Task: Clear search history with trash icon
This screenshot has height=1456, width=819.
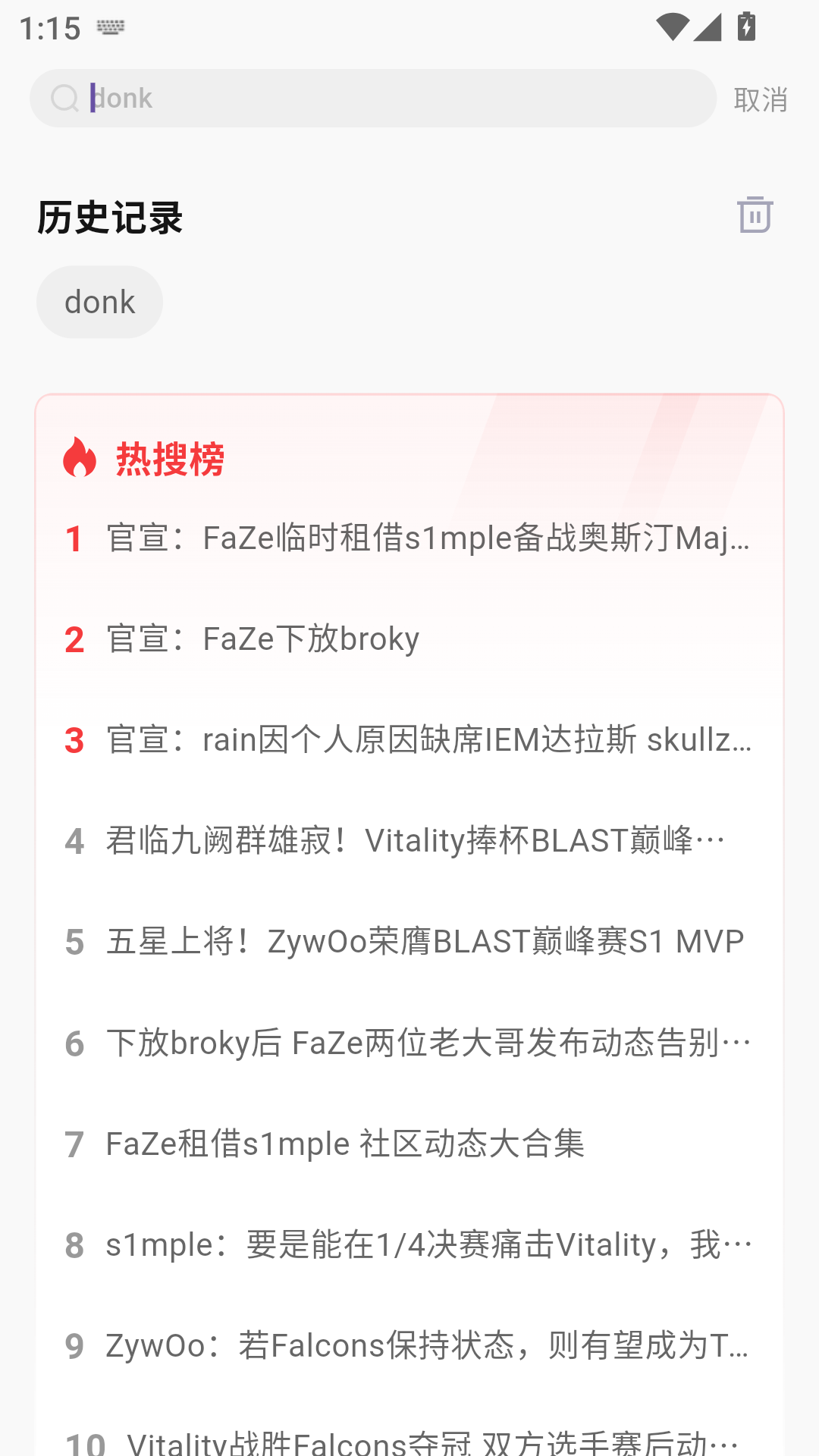Action: tap(755, 215)
